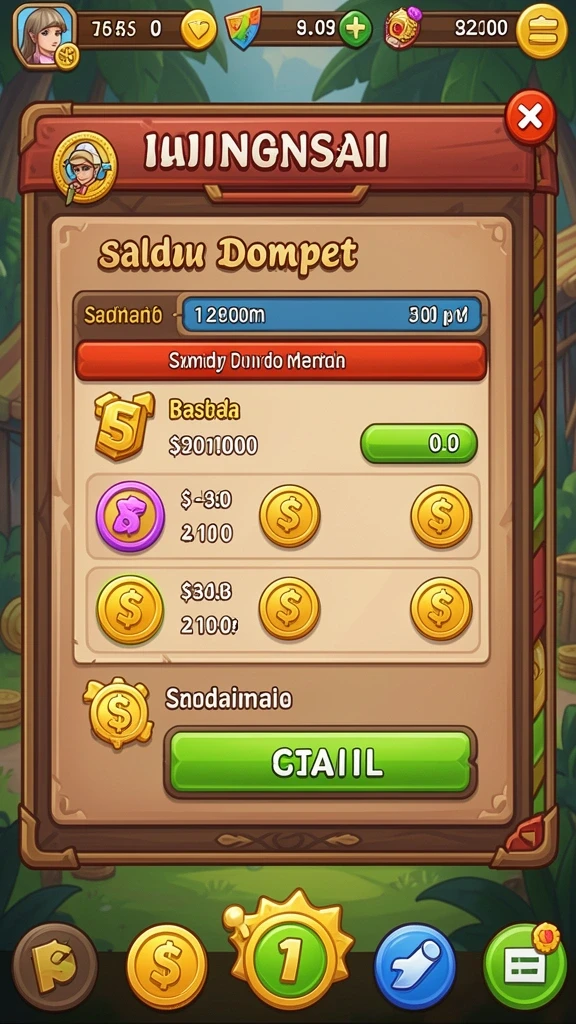The height and width of the screenshot is (1024, 576).
Task: Tap the green 0.0 button beside Basbda
Action: 419,443
